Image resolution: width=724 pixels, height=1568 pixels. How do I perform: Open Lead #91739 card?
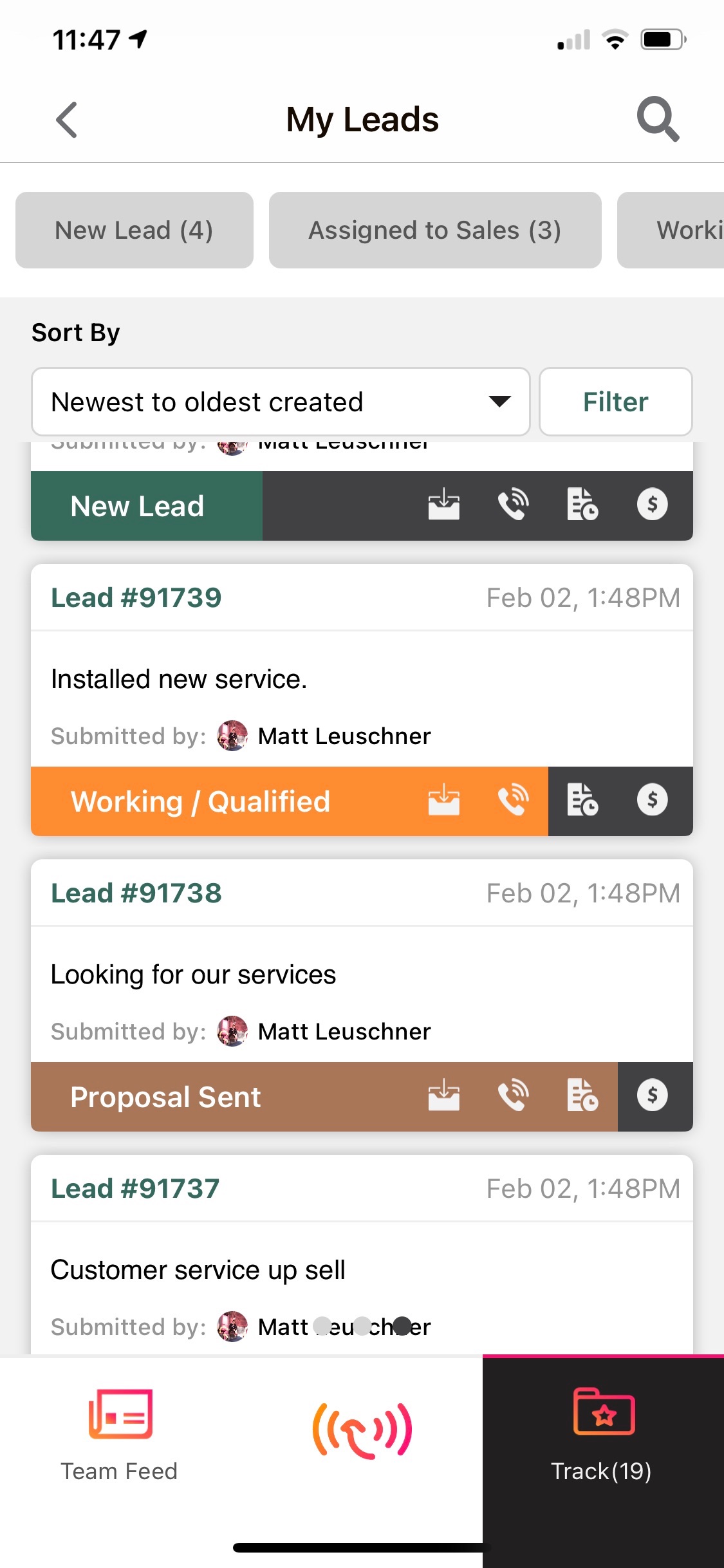pos(362,666)
